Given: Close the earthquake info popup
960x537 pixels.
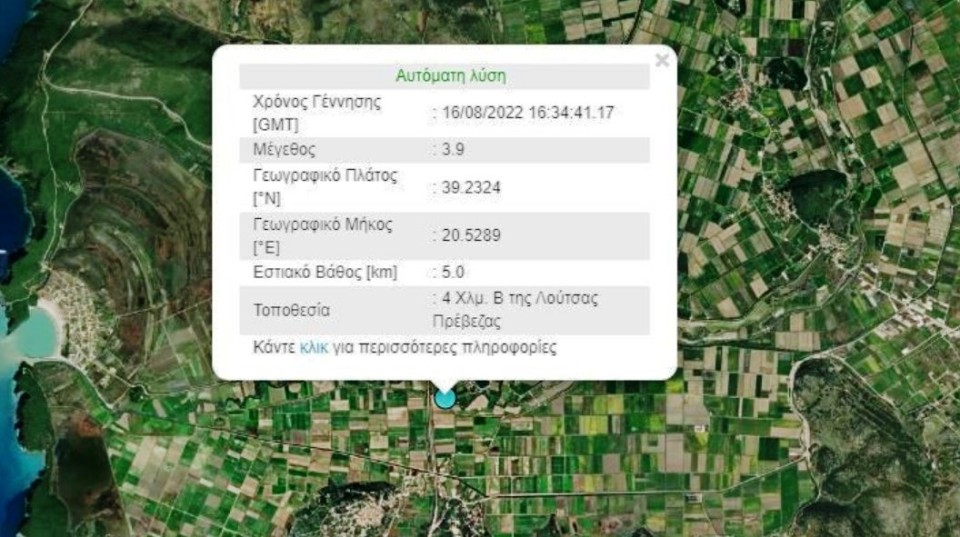Looking at the screenshot, I should pos(661,61).
